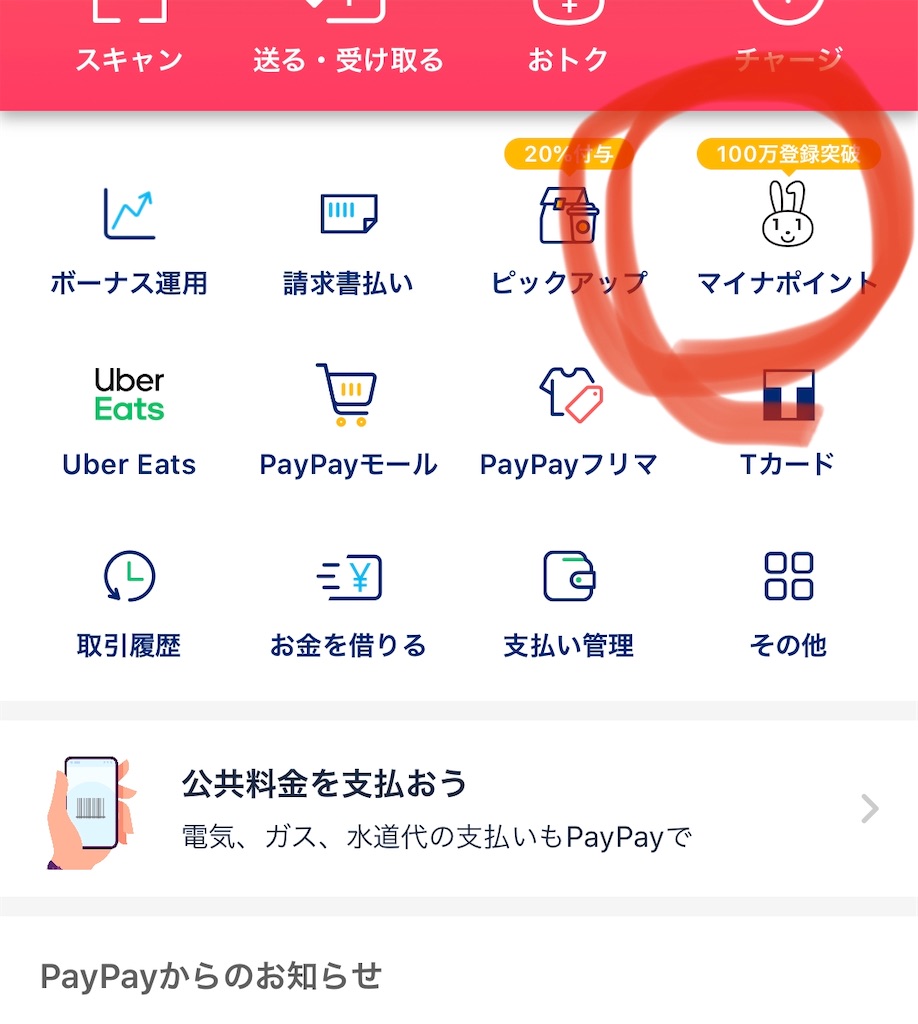
Task: Open the 公共料金を支払おう banner
Action: point(459,808)
